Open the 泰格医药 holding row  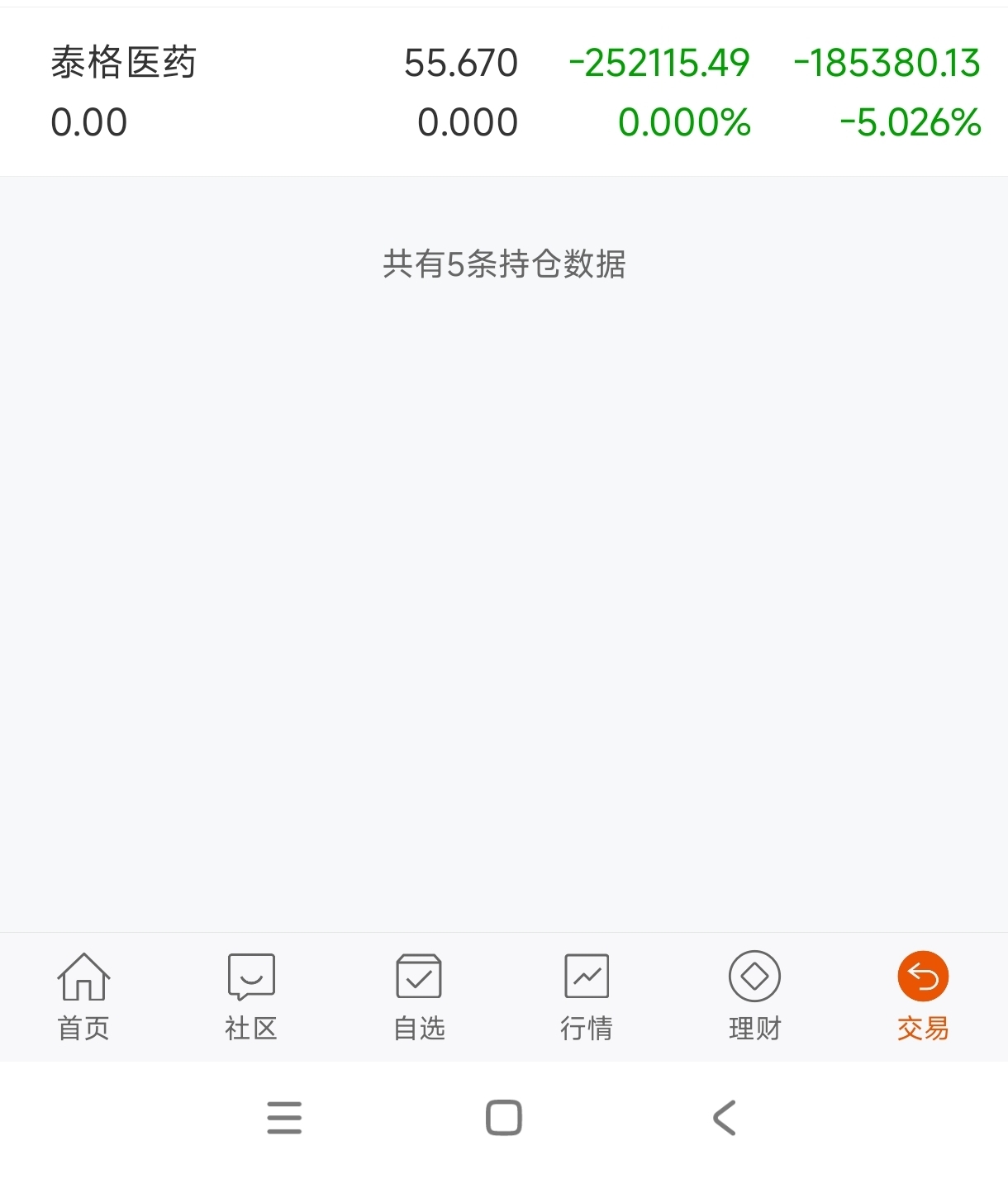(x=504, y=92)
